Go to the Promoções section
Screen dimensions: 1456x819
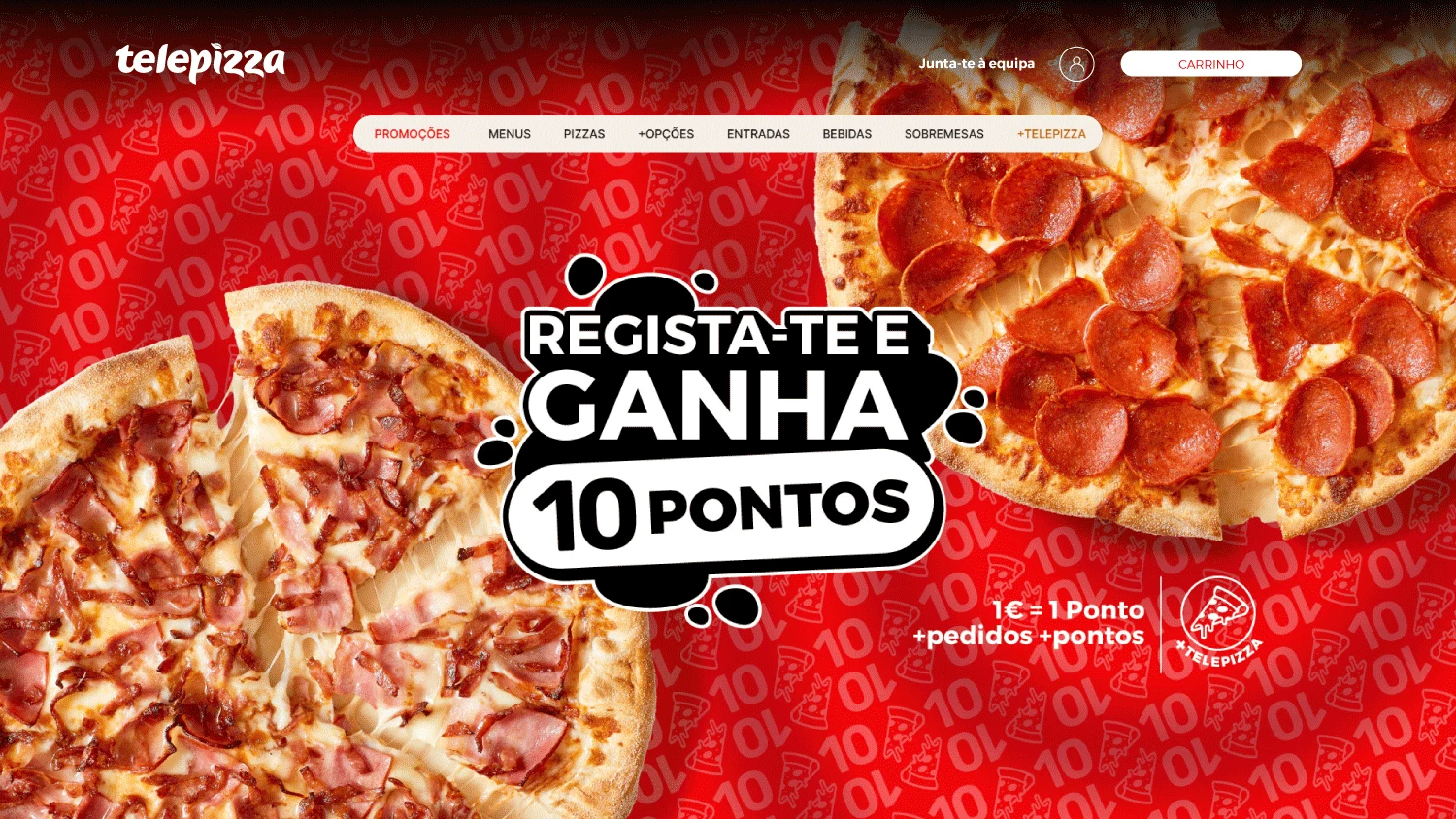pos(412,134)
